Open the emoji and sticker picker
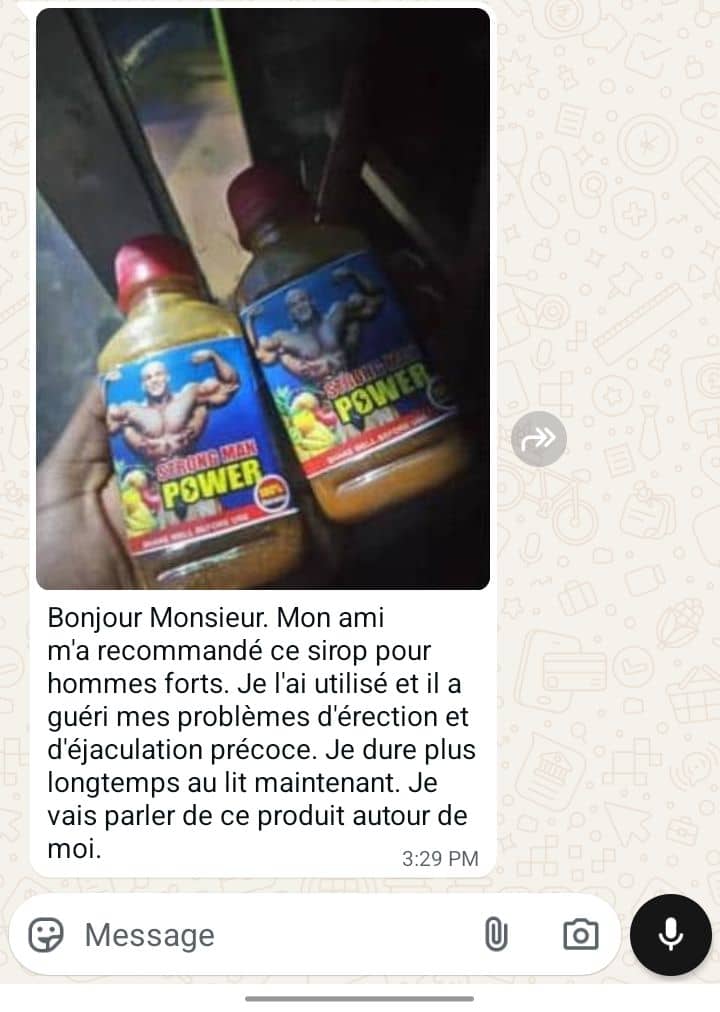The height and width of the screenshot is (1012, 720). click(x=46, y=935)
